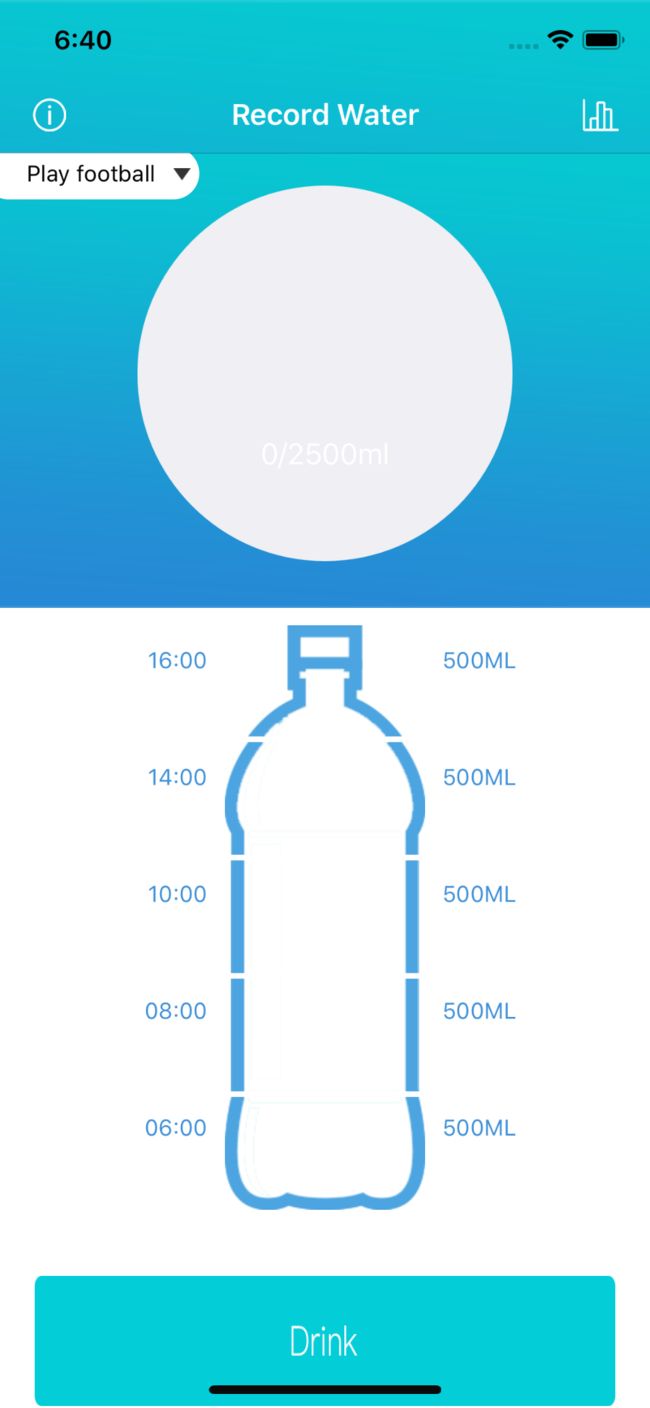Open the info icon

tap(49, 115)
